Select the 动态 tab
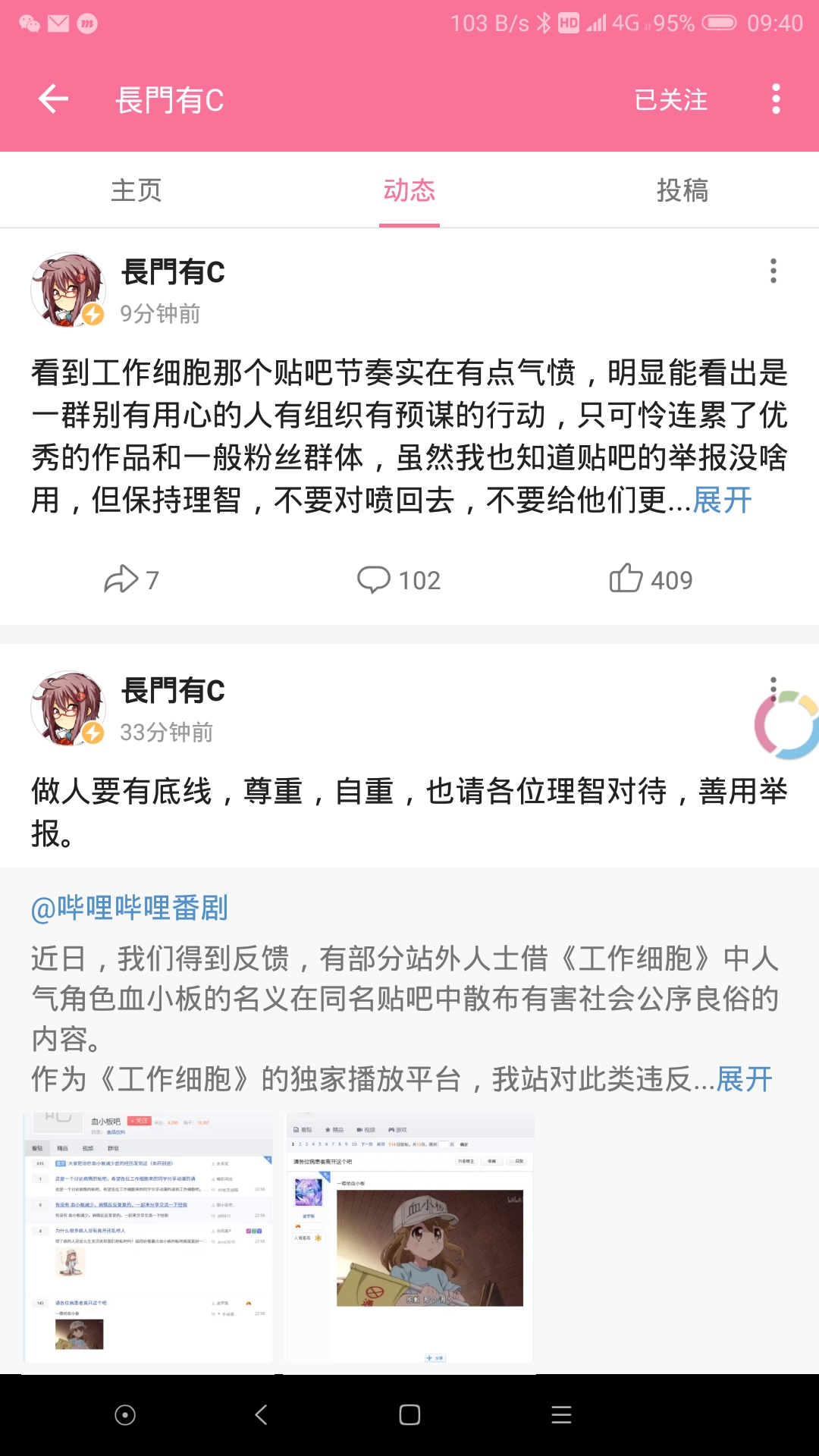The width and height of the screenshot is (819, 1456). pos(409,190)
